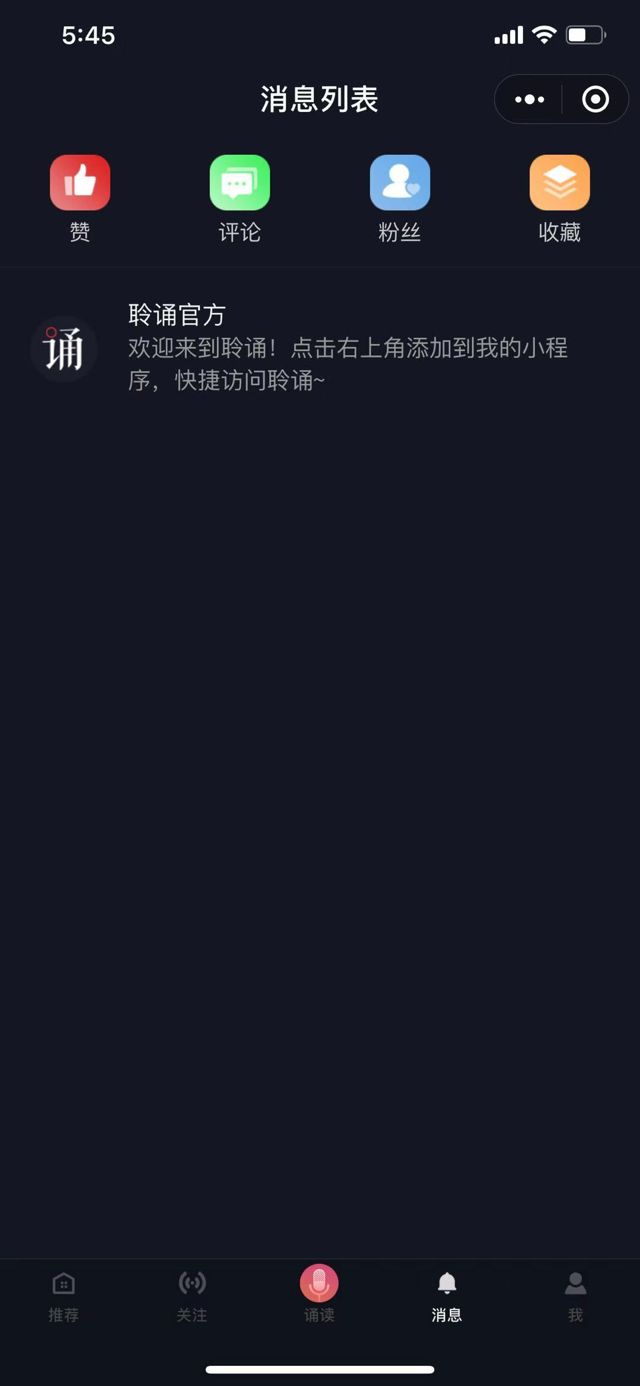Go to the 我 profile tab
Viewport: 640px width, 1386px height.
coord(575,1296)
